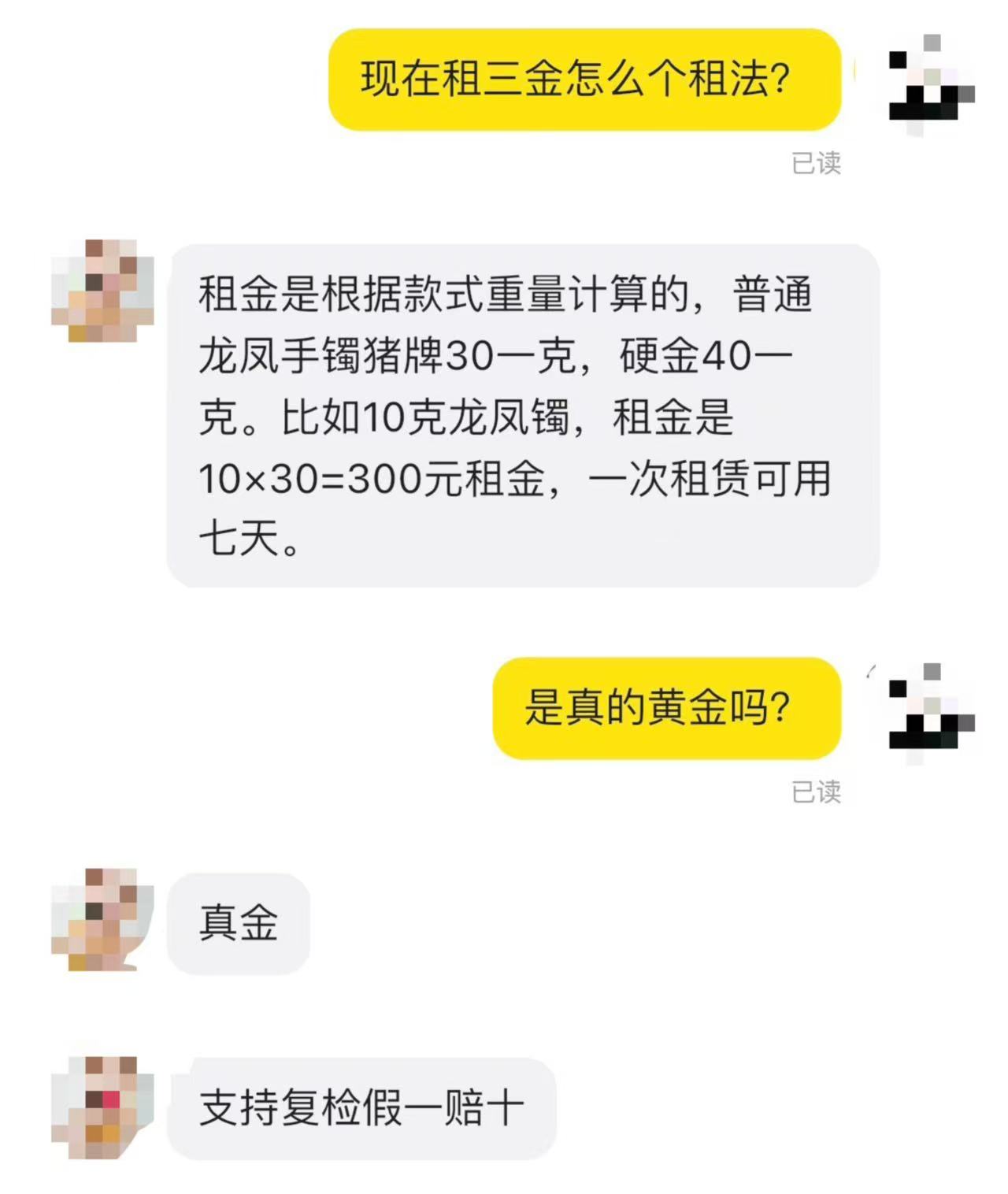Open sender avatar beside the 现在租三金怎么个租法 message
Image resolution: width=1008 pixels, height=1194 pixels.
(931, 83)
